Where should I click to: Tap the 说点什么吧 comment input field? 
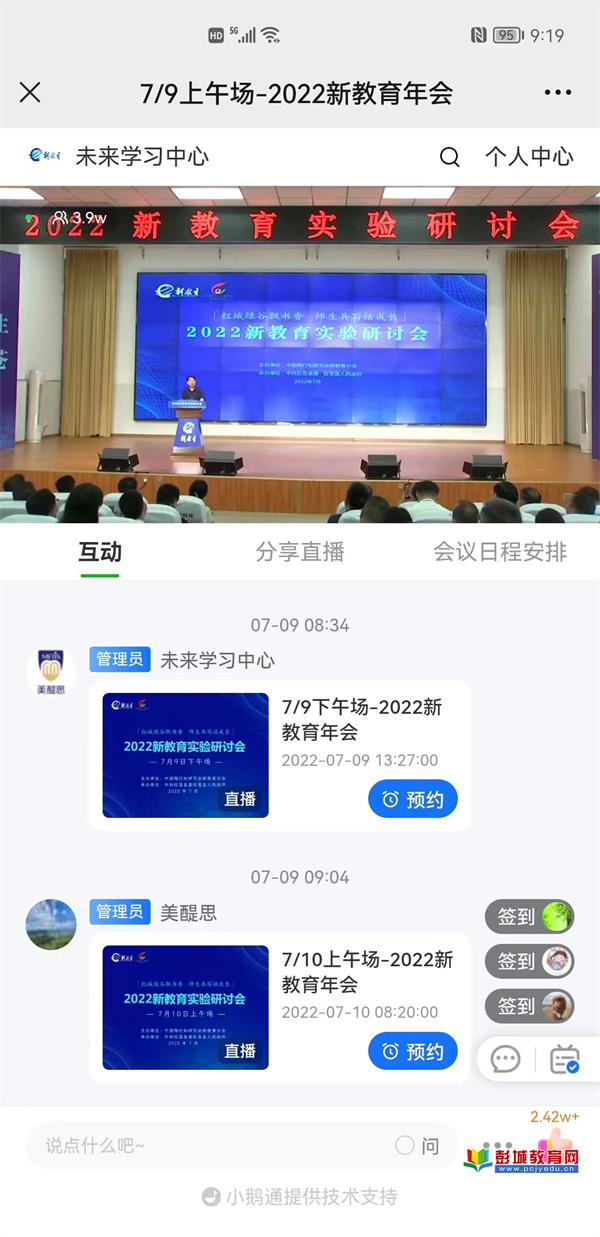tap(210, 1146)
